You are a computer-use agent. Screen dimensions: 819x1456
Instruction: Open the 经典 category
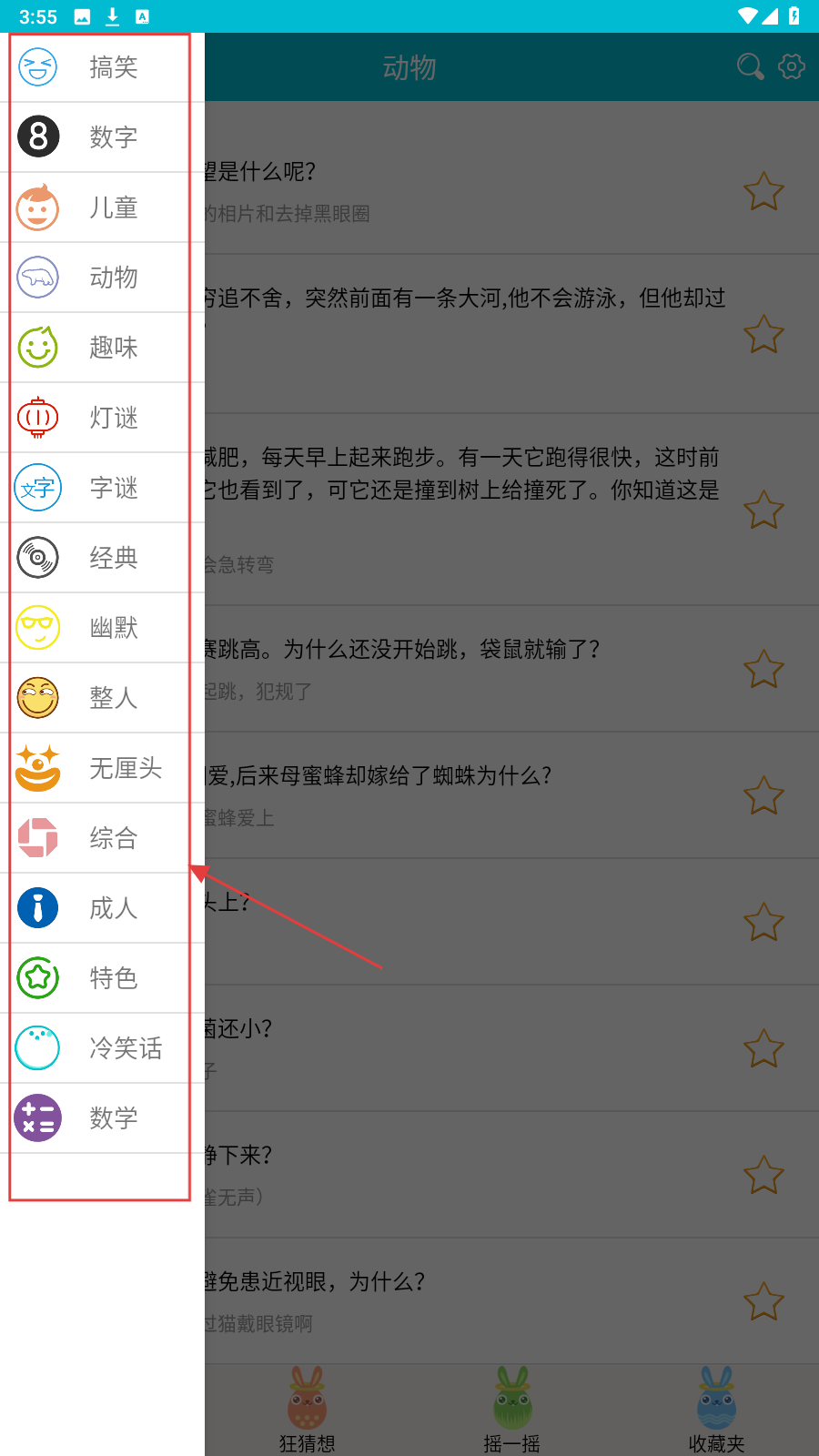pyautogui.click(x=102, y=558)
